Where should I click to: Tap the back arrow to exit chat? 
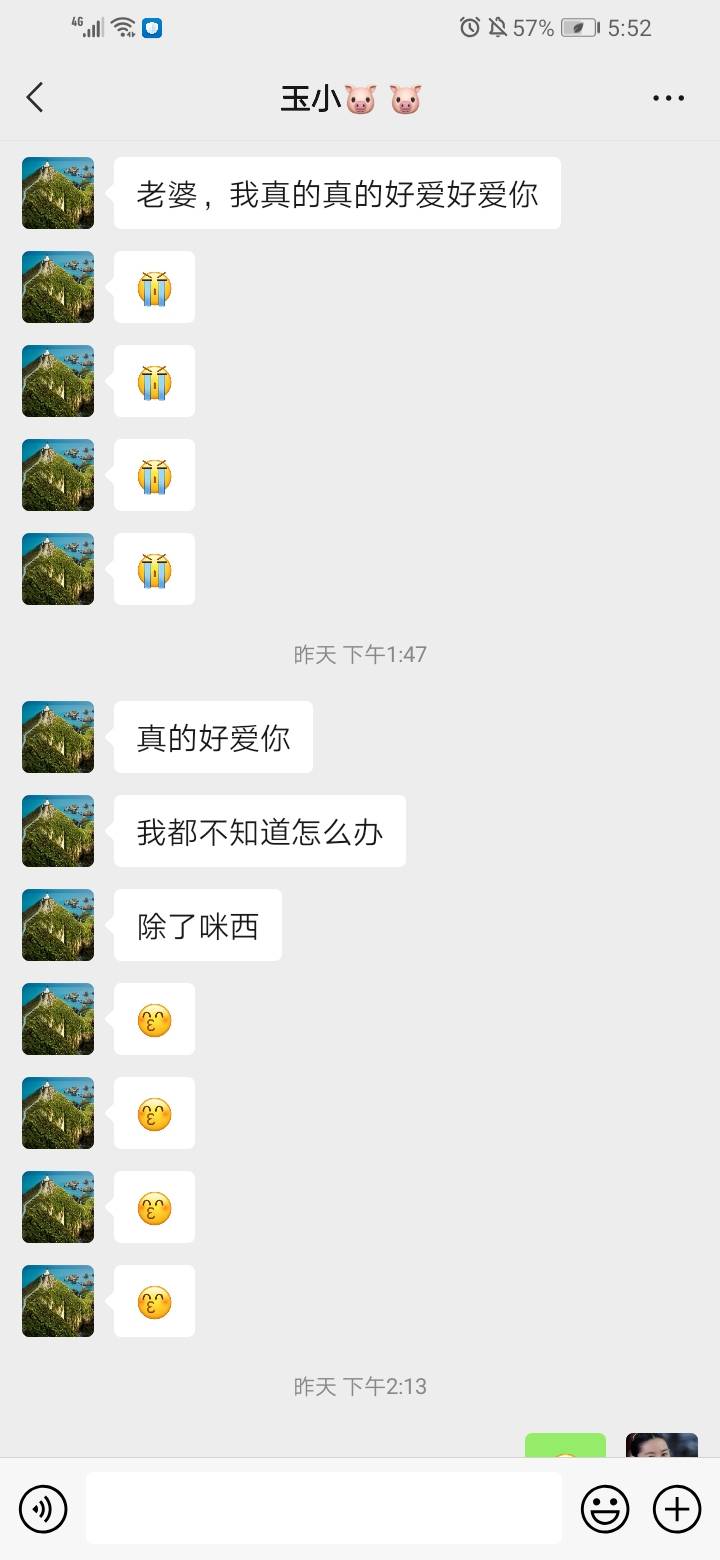[35, 97]
